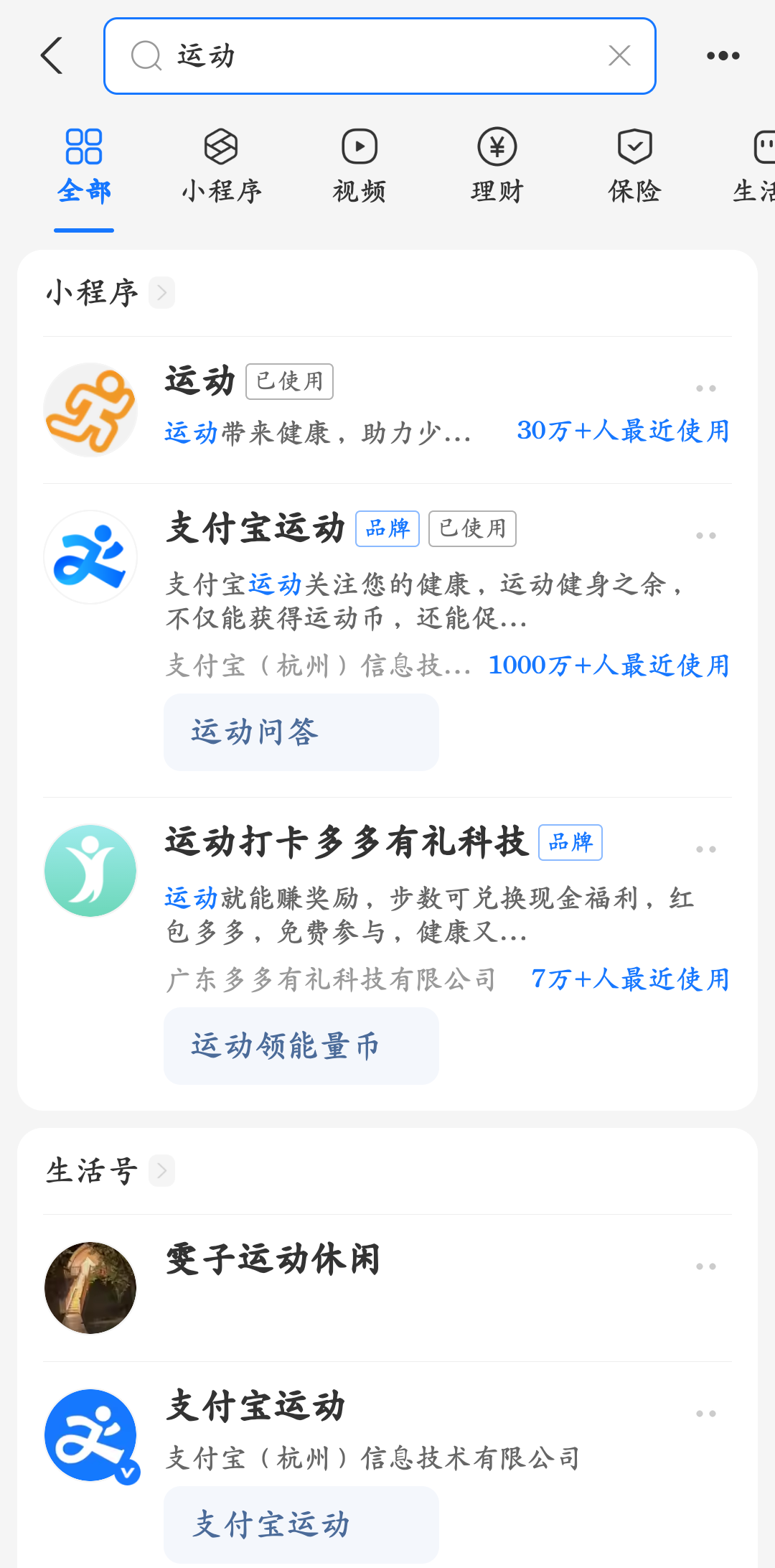Tap the 运动问答 shortcut chip
Screen dimensions: 775x1568
pos(301,732)
